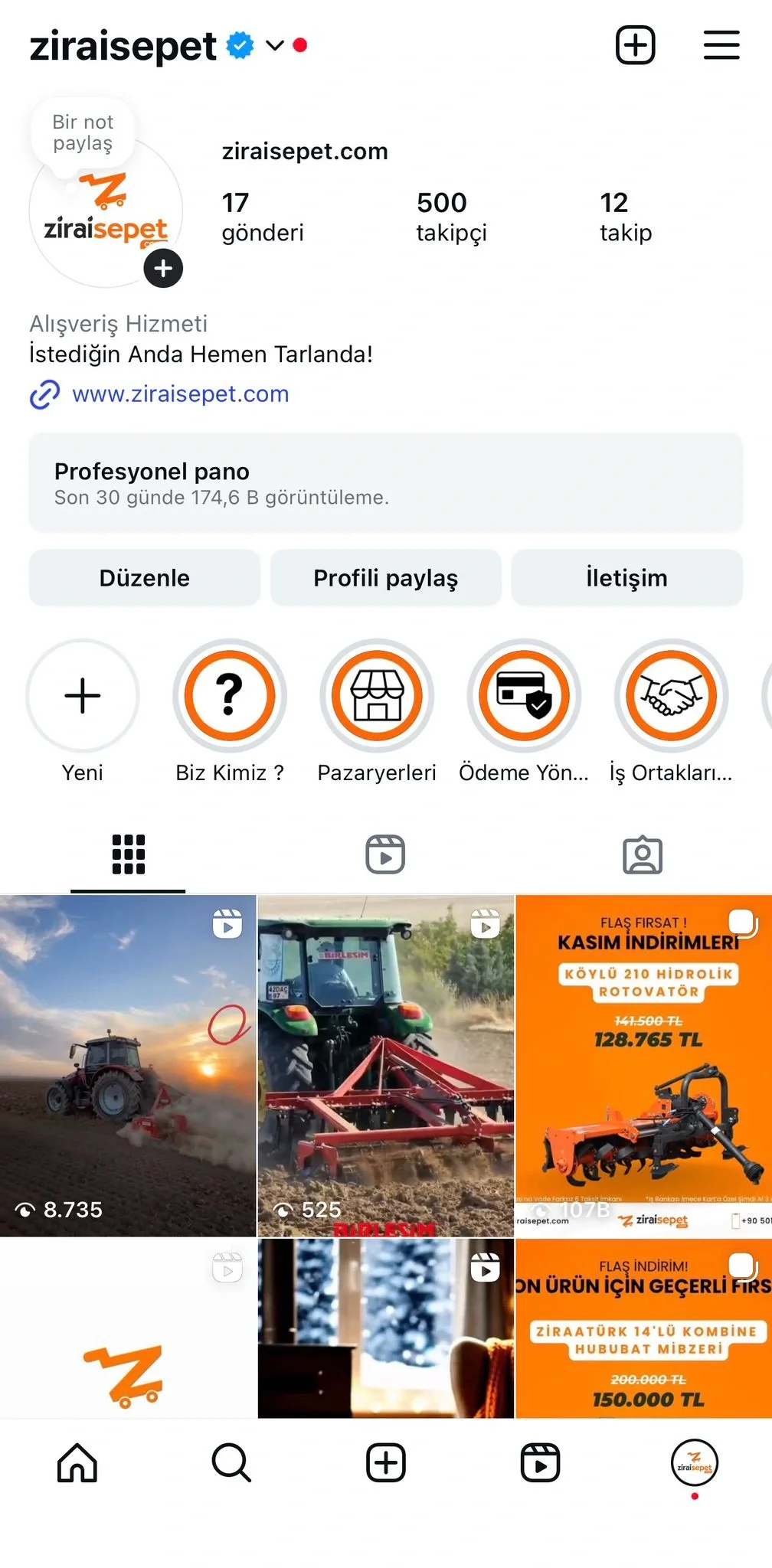The height and width of the screenshot is (1568, 772).
Task: Go to home feed via house icon
Action: [x=76, y=1462]
